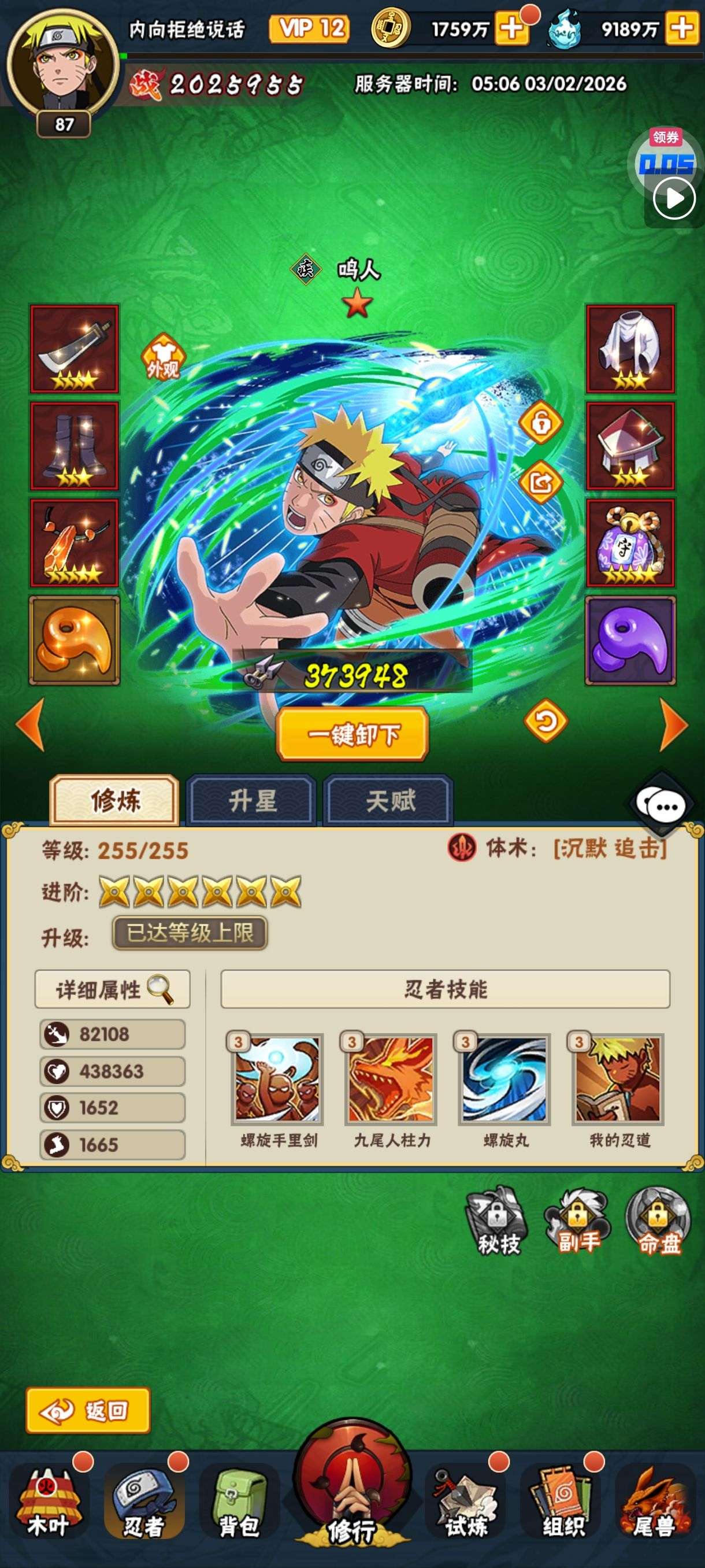Add coins with the plus beside 1759万
The image size is (705, 1568).
pyautogui.click(x=511, y=28)
